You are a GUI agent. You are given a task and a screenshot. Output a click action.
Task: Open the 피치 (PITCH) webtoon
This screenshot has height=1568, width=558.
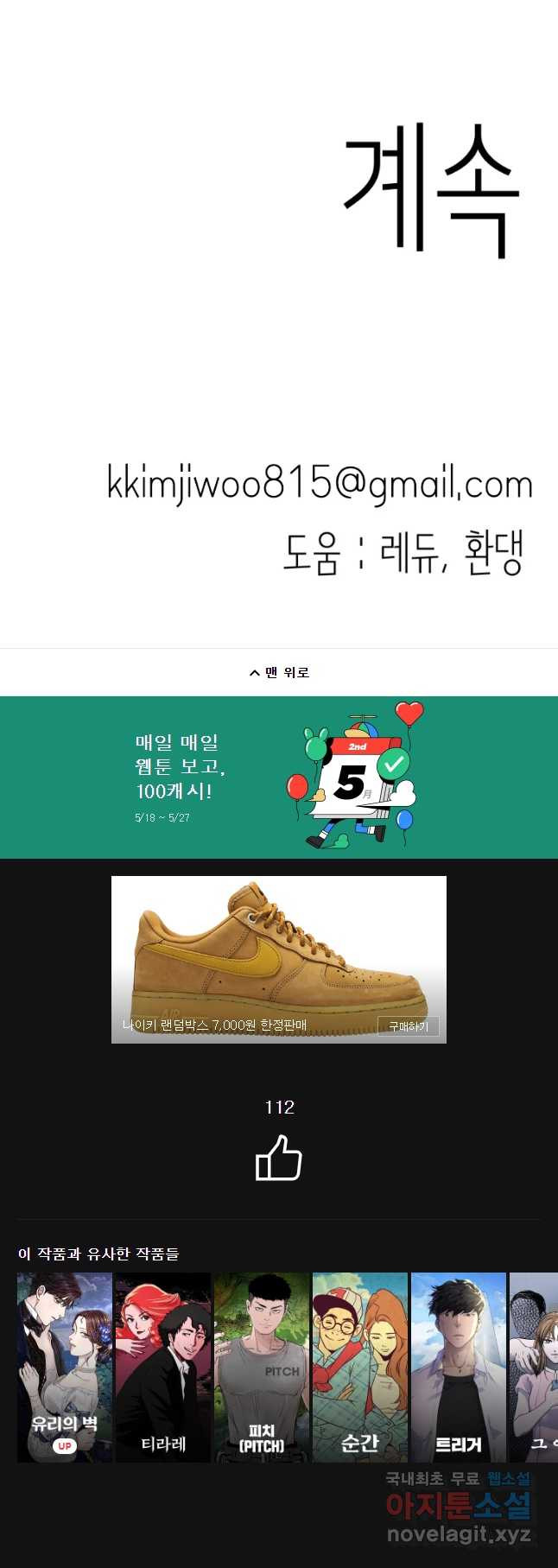tap(262, 1367)
